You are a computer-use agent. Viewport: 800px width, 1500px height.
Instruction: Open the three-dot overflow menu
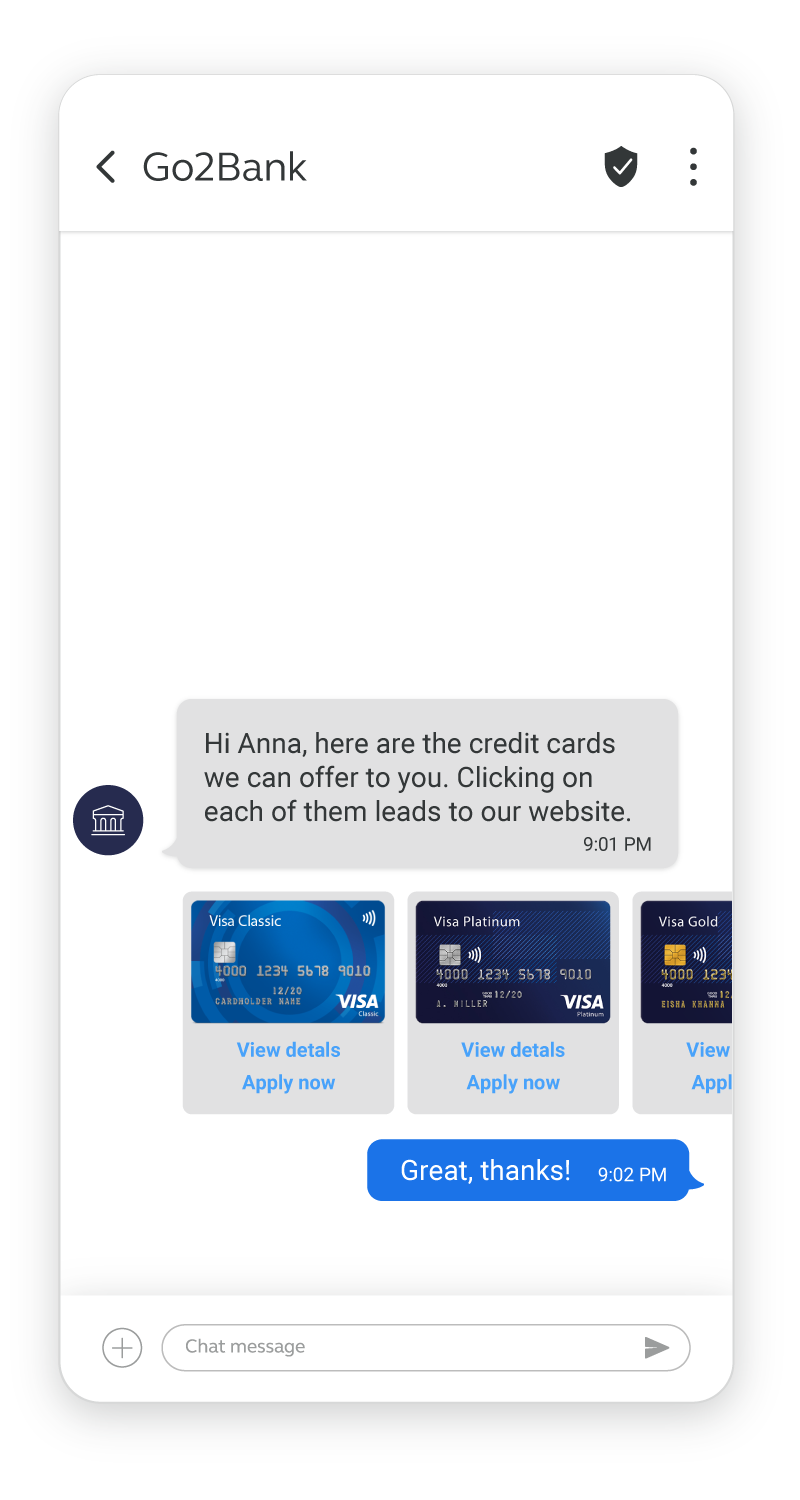click(x=693, y=167)
